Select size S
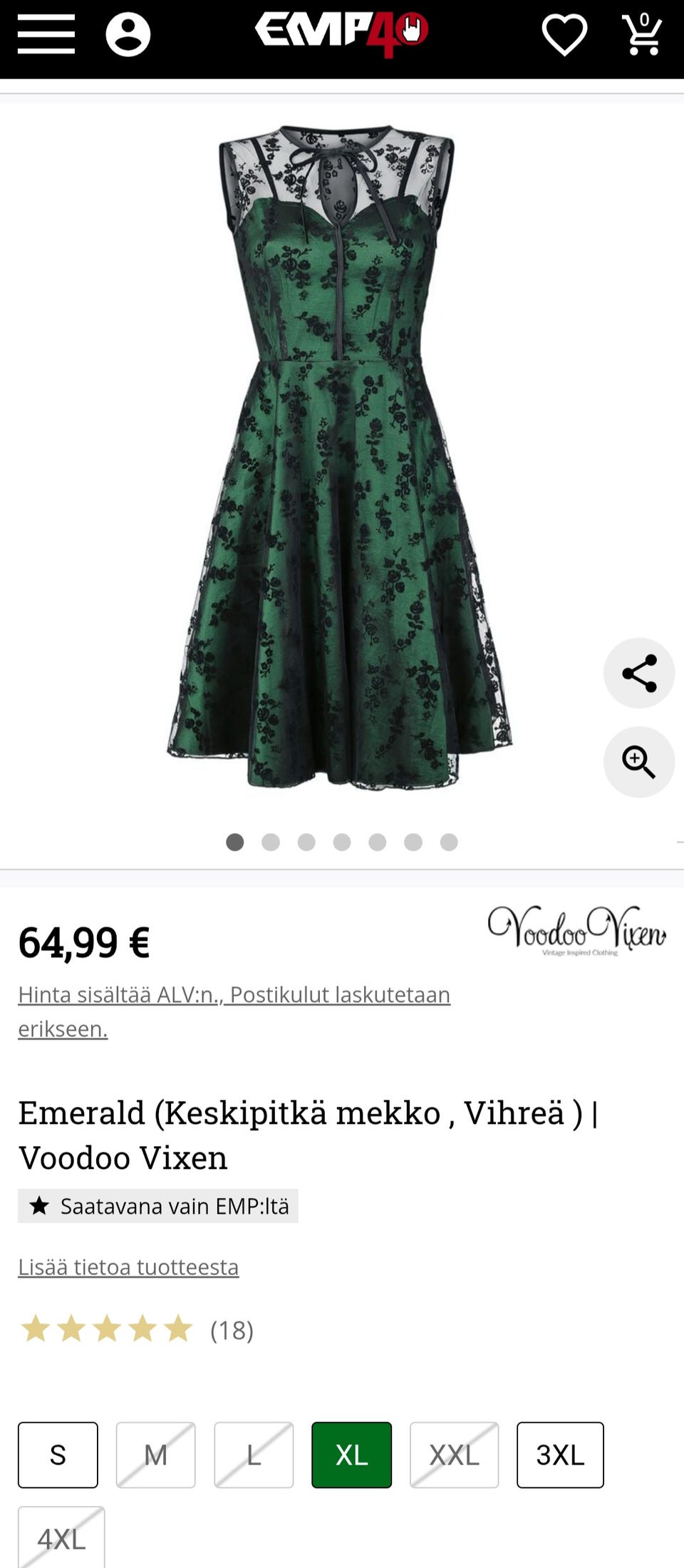 58,1454
